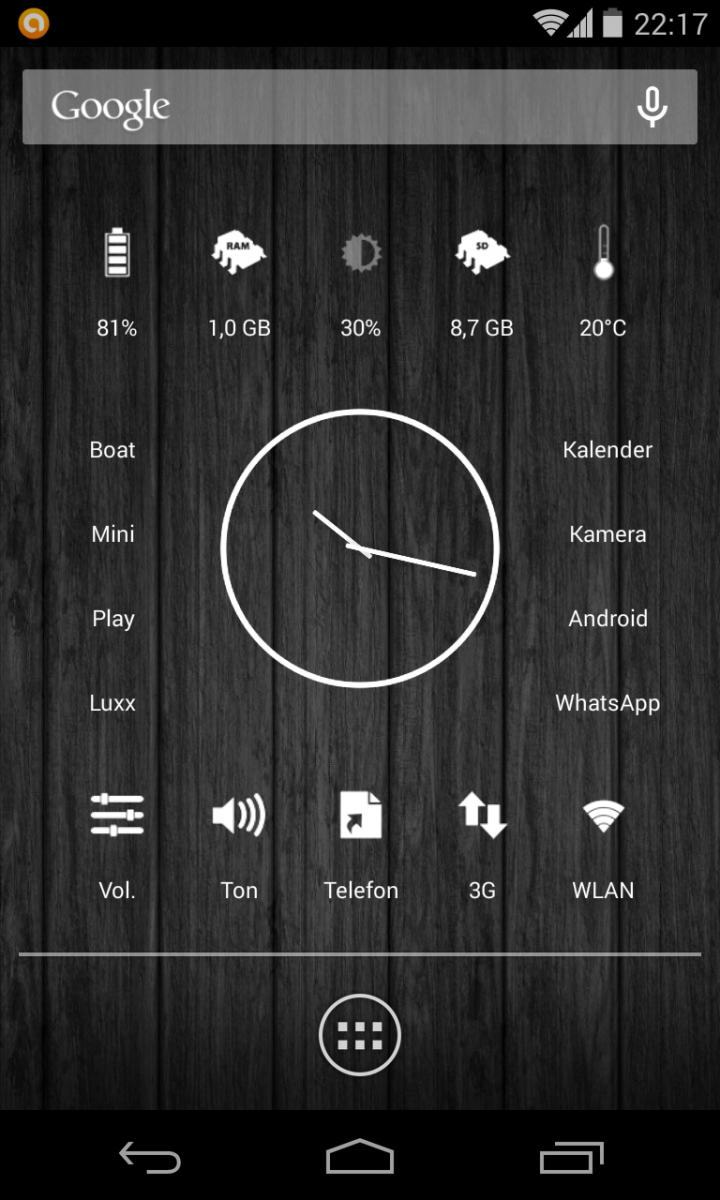
Task: Tap the analog clock widget
Action: [x=359, y=548]
